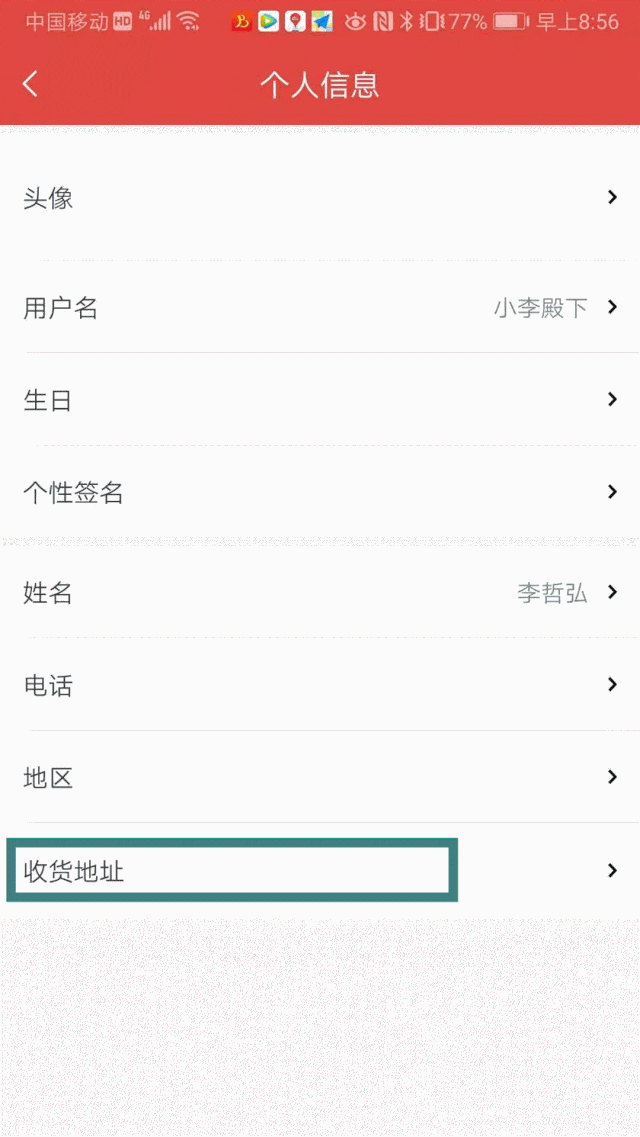
Task: Go back from 个人信息 page
Action: pyautogui.click(x=31, y=84)
